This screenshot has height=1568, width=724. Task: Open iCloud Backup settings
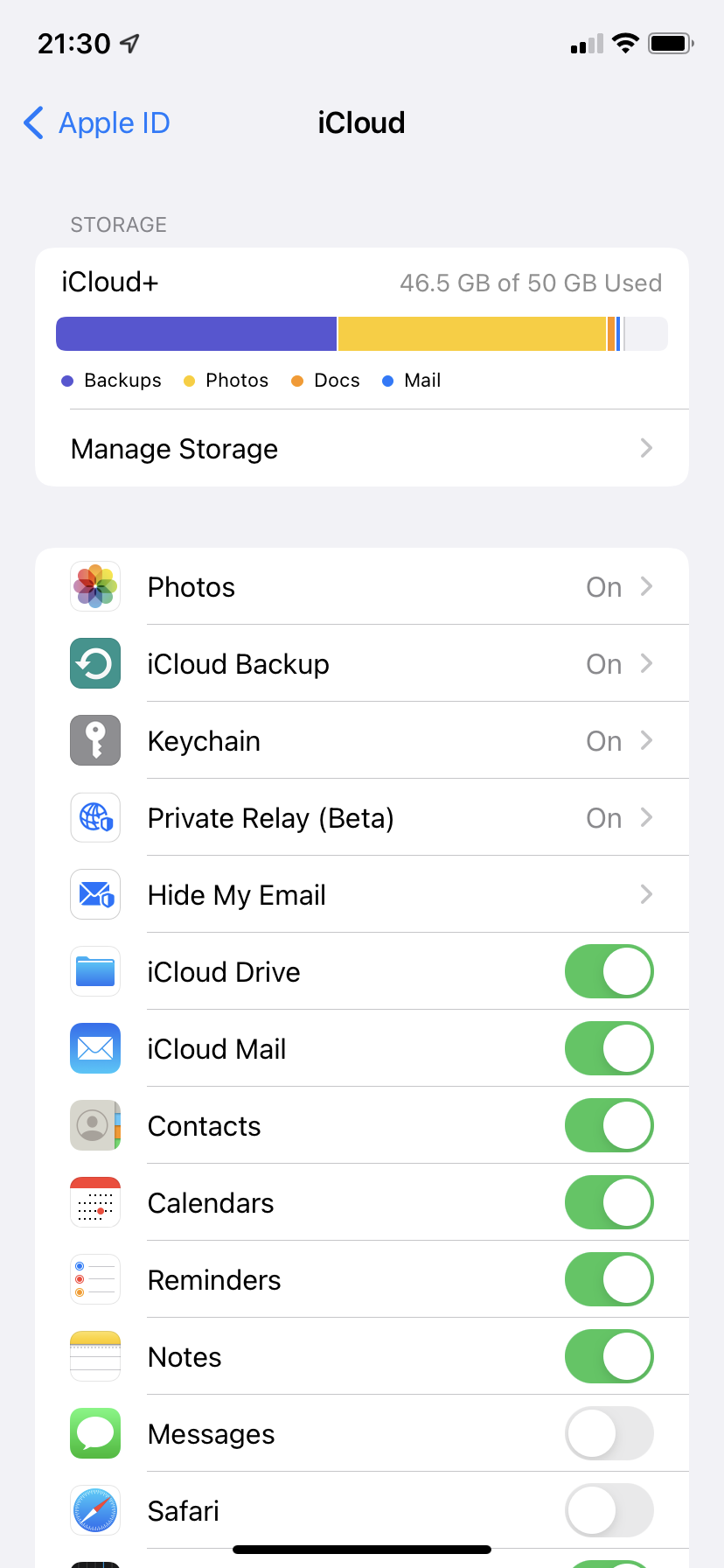click(362, 664)
